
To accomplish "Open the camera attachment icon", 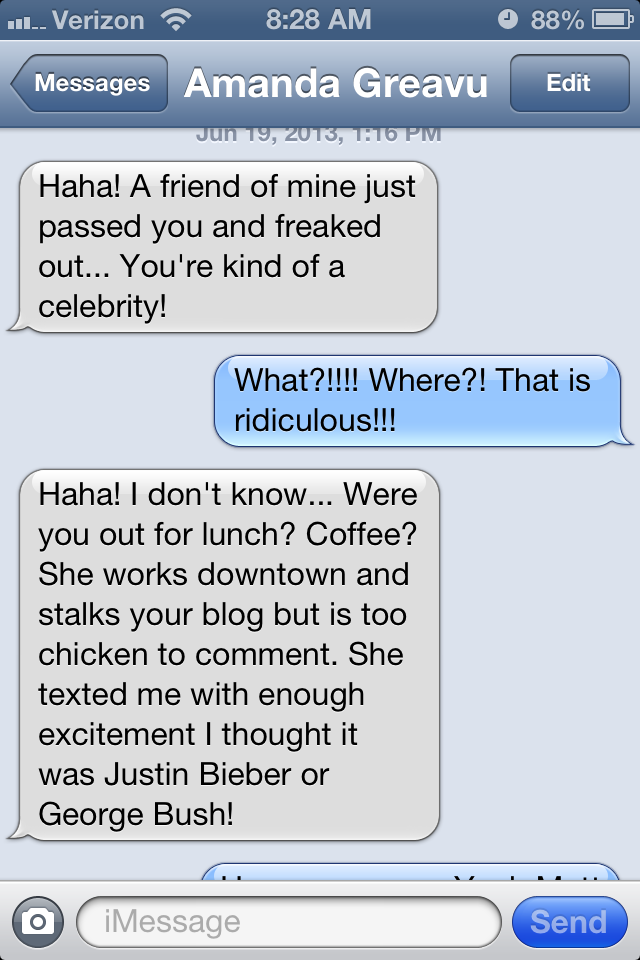I will (38, 921).
